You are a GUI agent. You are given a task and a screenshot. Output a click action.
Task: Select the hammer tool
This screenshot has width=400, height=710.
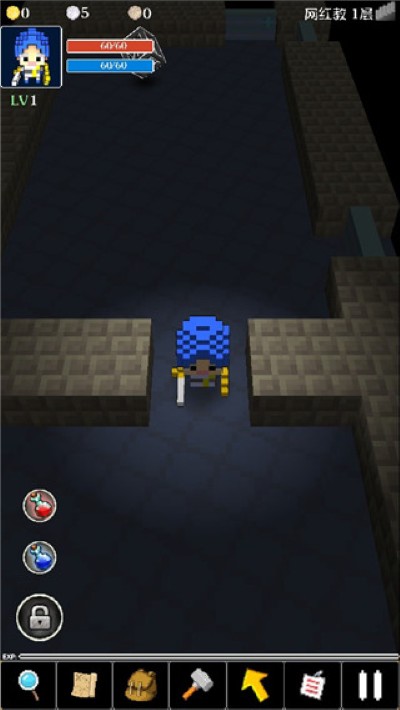click(x=198, y=685)
